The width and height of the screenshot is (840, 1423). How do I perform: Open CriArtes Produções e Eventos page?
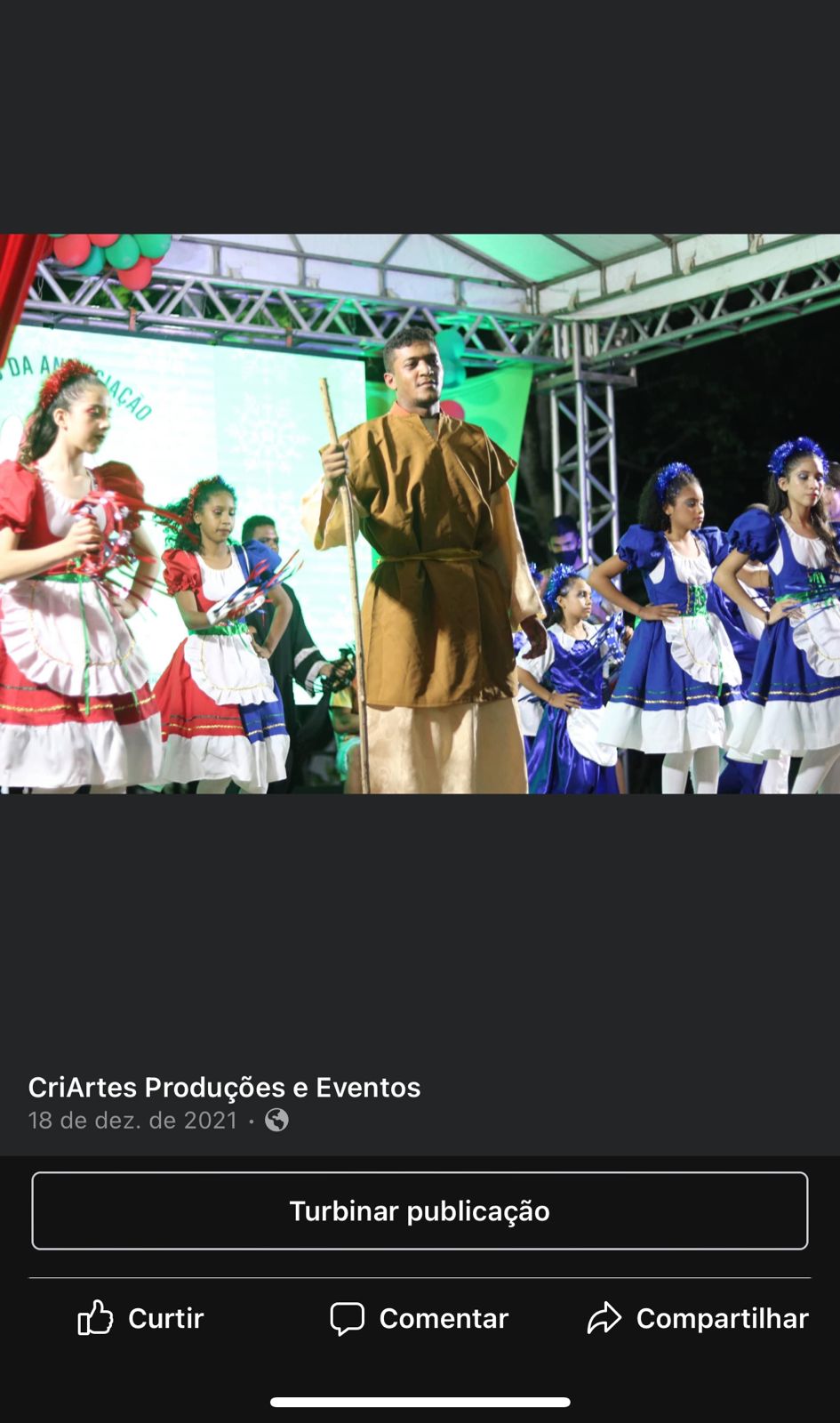[x=224, y=1087]
